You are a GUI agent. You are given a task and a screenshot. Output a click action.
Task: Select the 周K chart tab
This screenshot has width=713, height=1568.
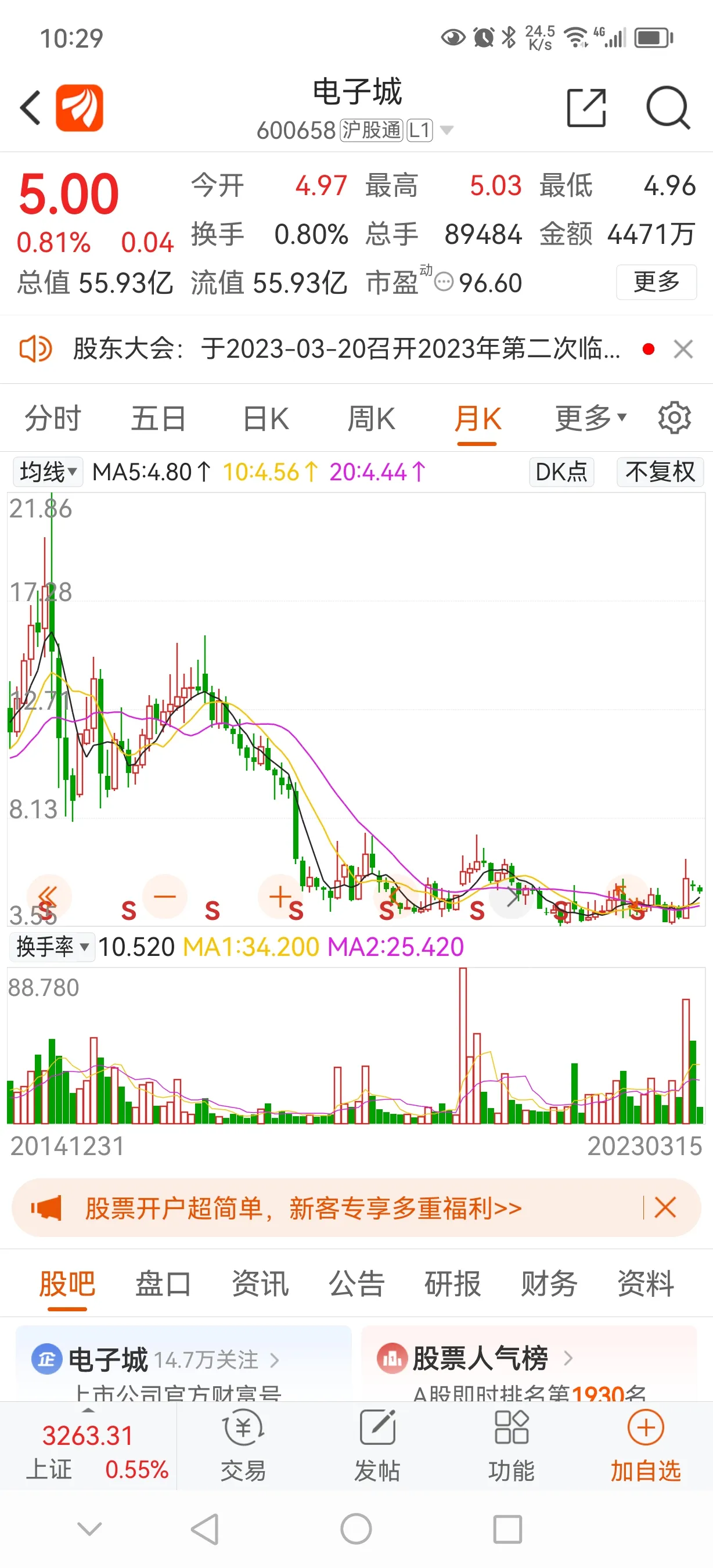(x=371, y=419)
